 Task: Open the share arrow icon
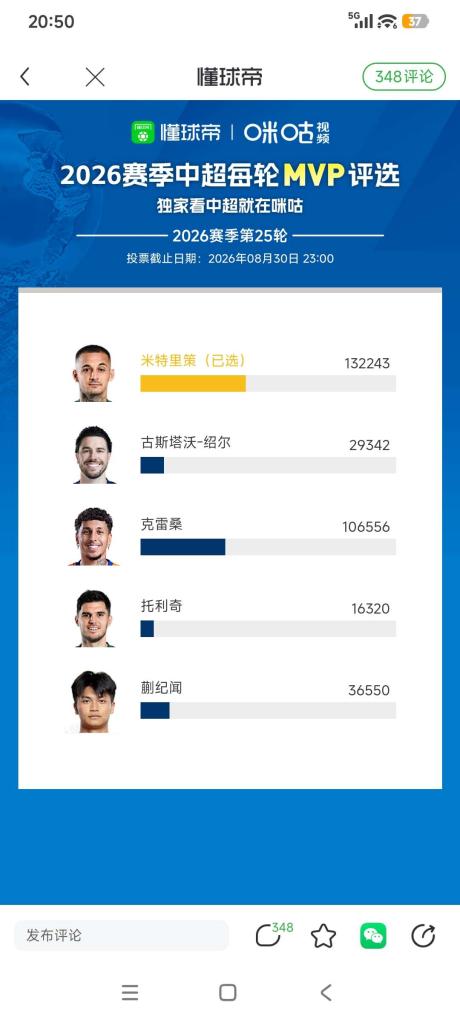[423, 936]
